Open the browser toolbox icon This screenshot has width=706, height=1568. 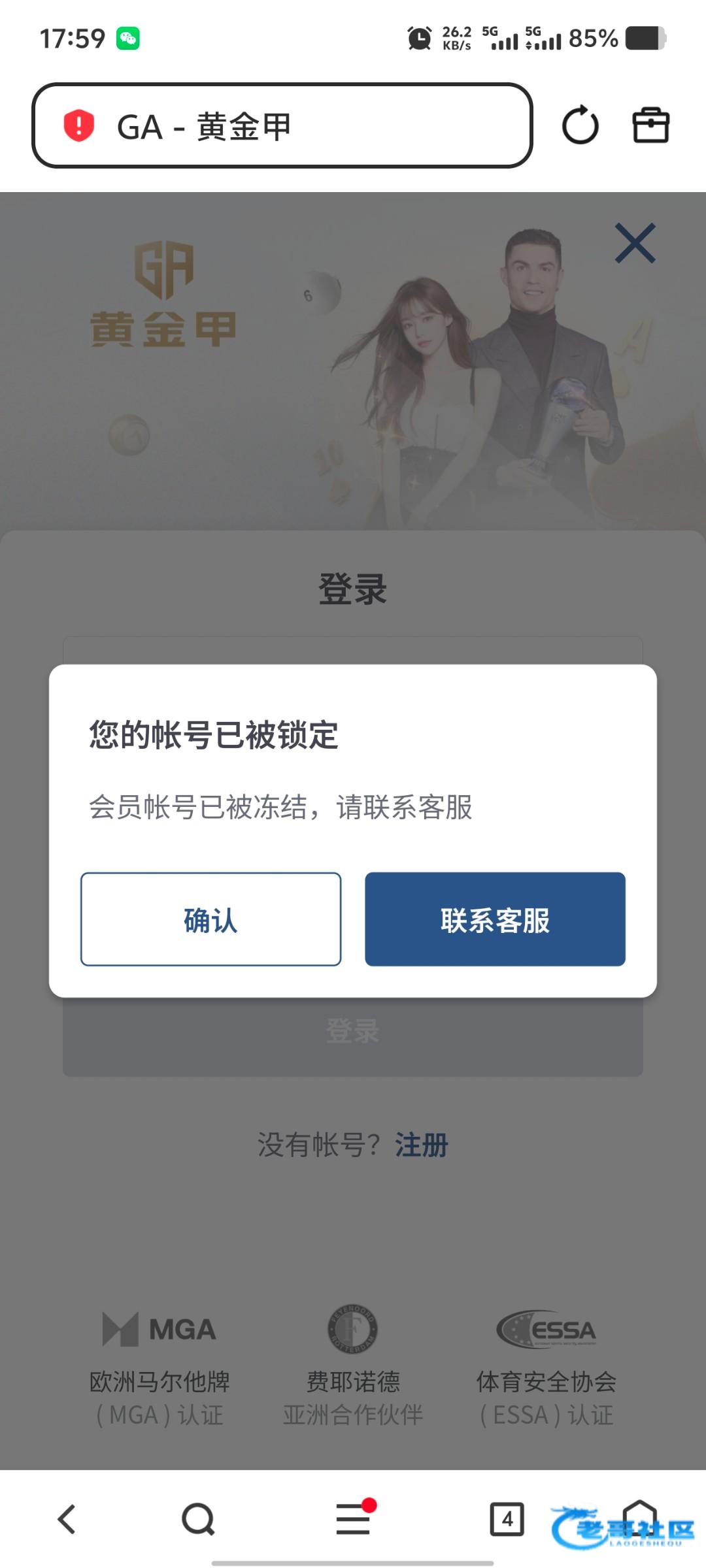coord(650,125)
